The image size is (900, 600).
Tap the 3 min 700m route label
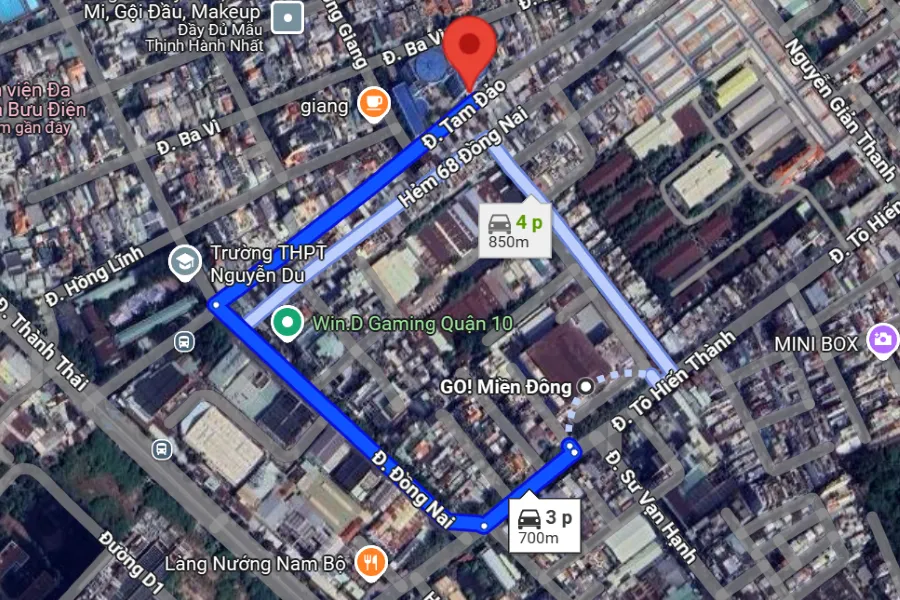pyautogui.click(x=545, y=526)
